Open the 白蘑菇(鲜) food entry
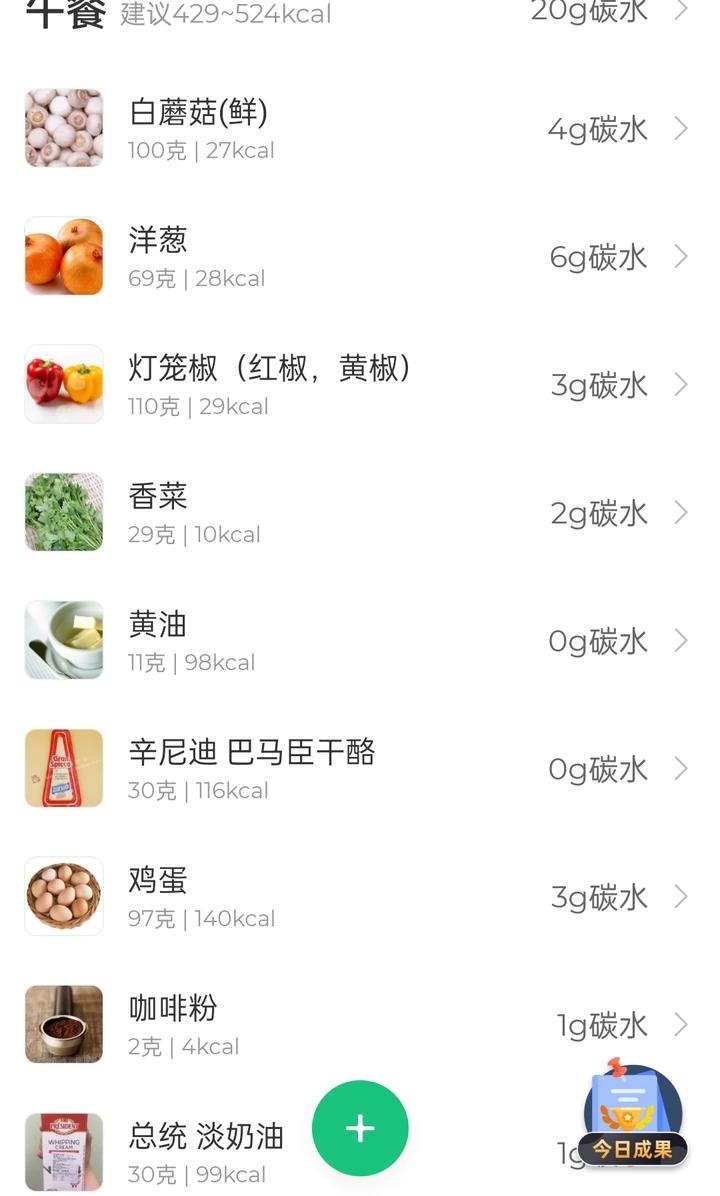Viewport: 720px width, 1196px height. [x=358, y=128]
